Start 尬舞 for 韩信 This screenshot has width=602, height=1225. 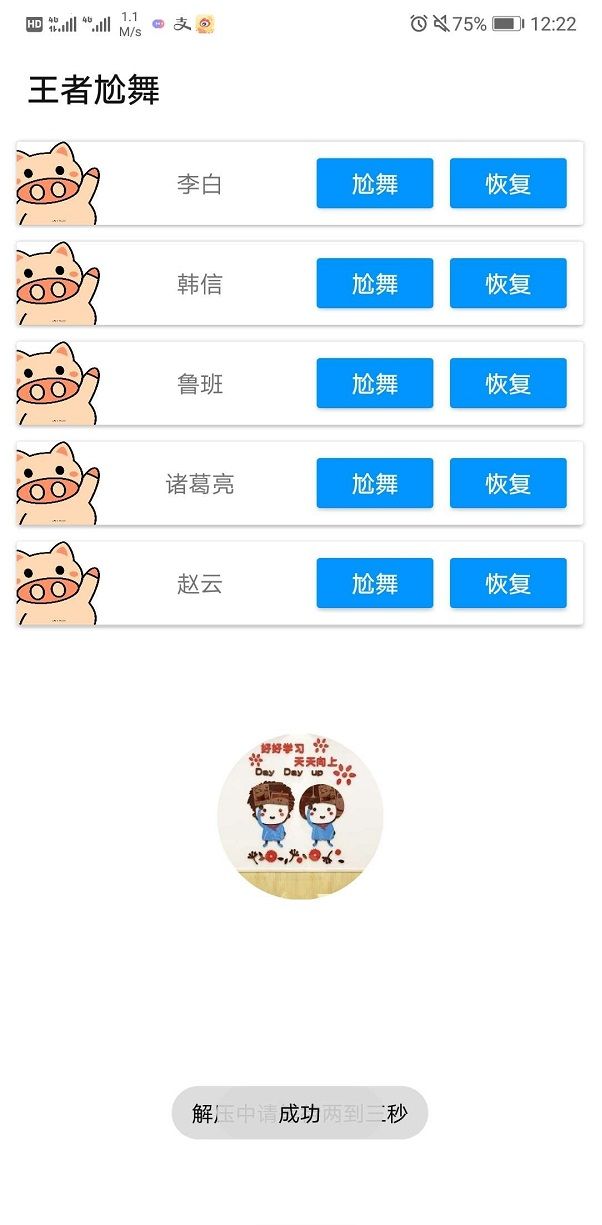click(374, 284)
